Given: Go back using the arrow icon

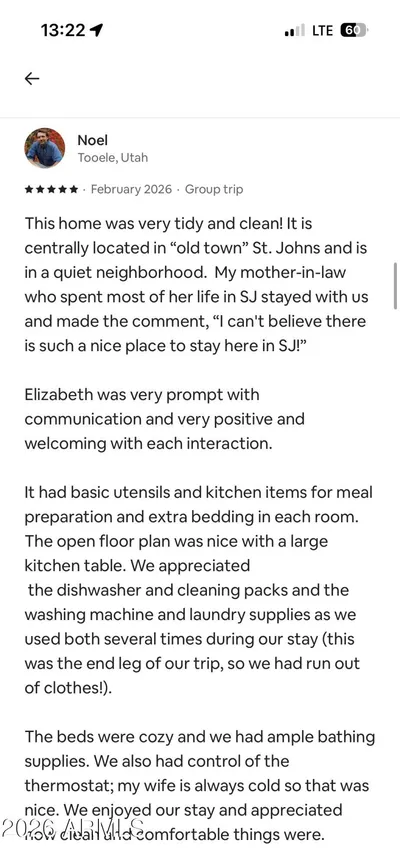Looking at the screenshot, I should pyautogui.click(x=32, y=79).
